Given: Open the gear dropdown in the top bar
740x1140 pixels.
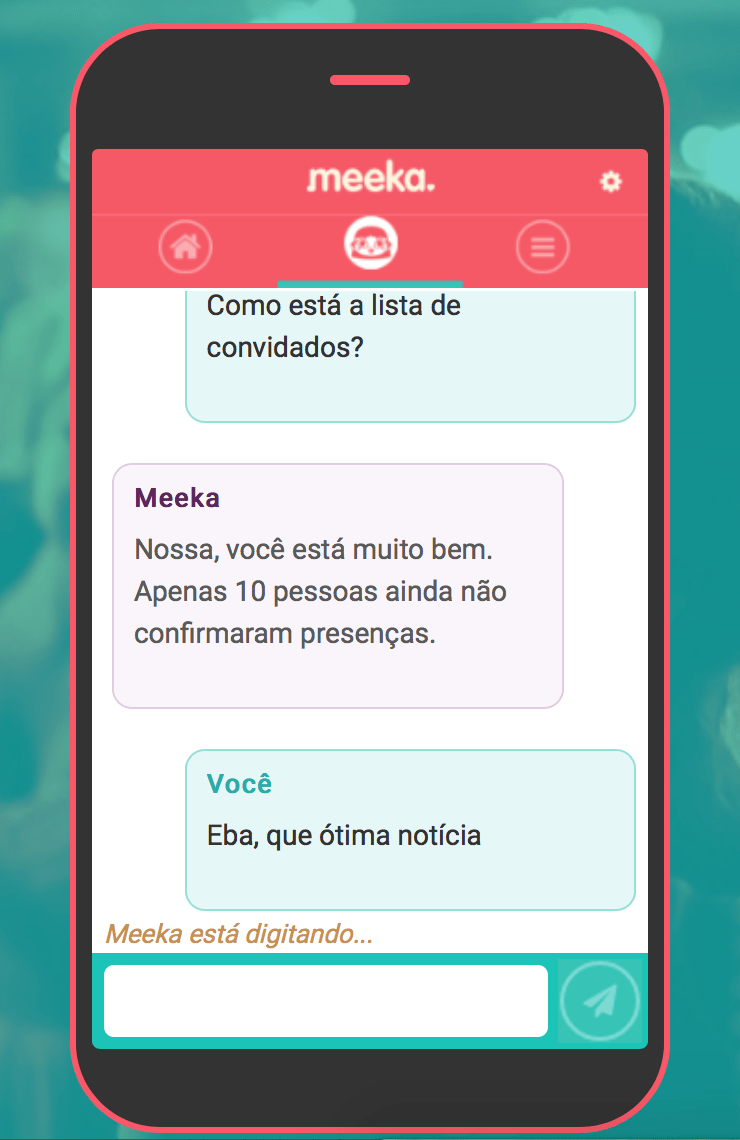Looking at the screenshot, I should (x=611, y=182).
